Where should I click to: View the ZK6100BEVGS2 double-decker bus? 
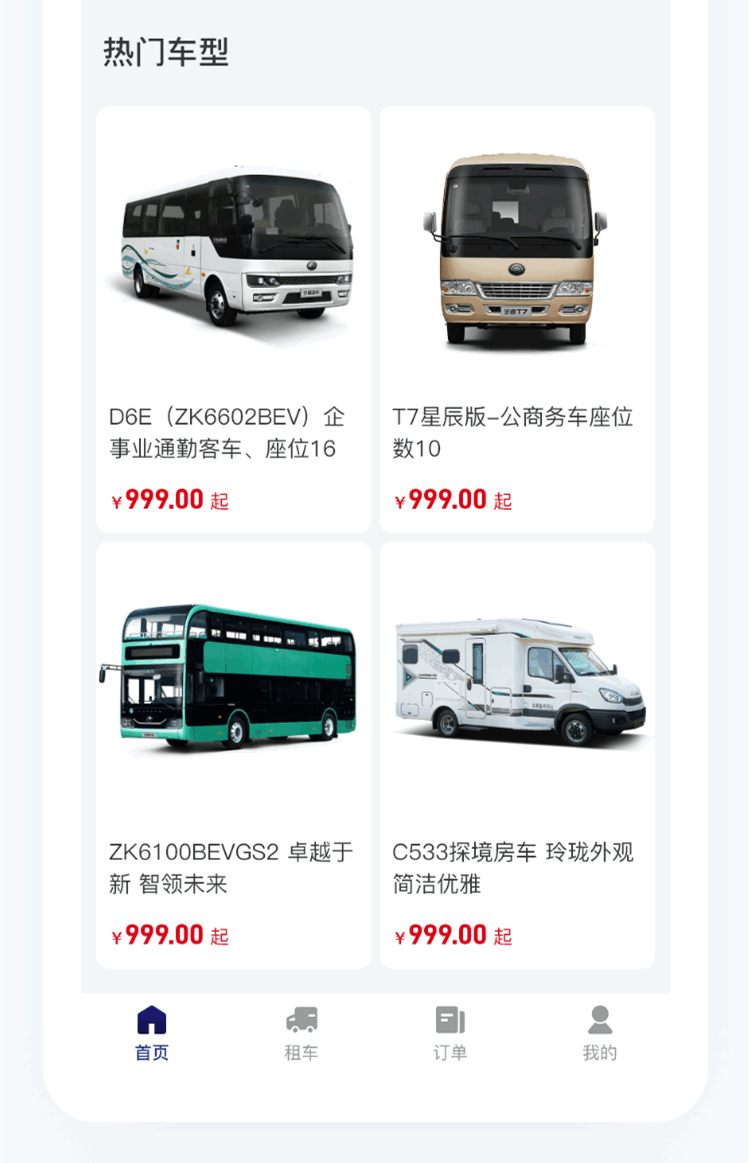pos(233,755)
